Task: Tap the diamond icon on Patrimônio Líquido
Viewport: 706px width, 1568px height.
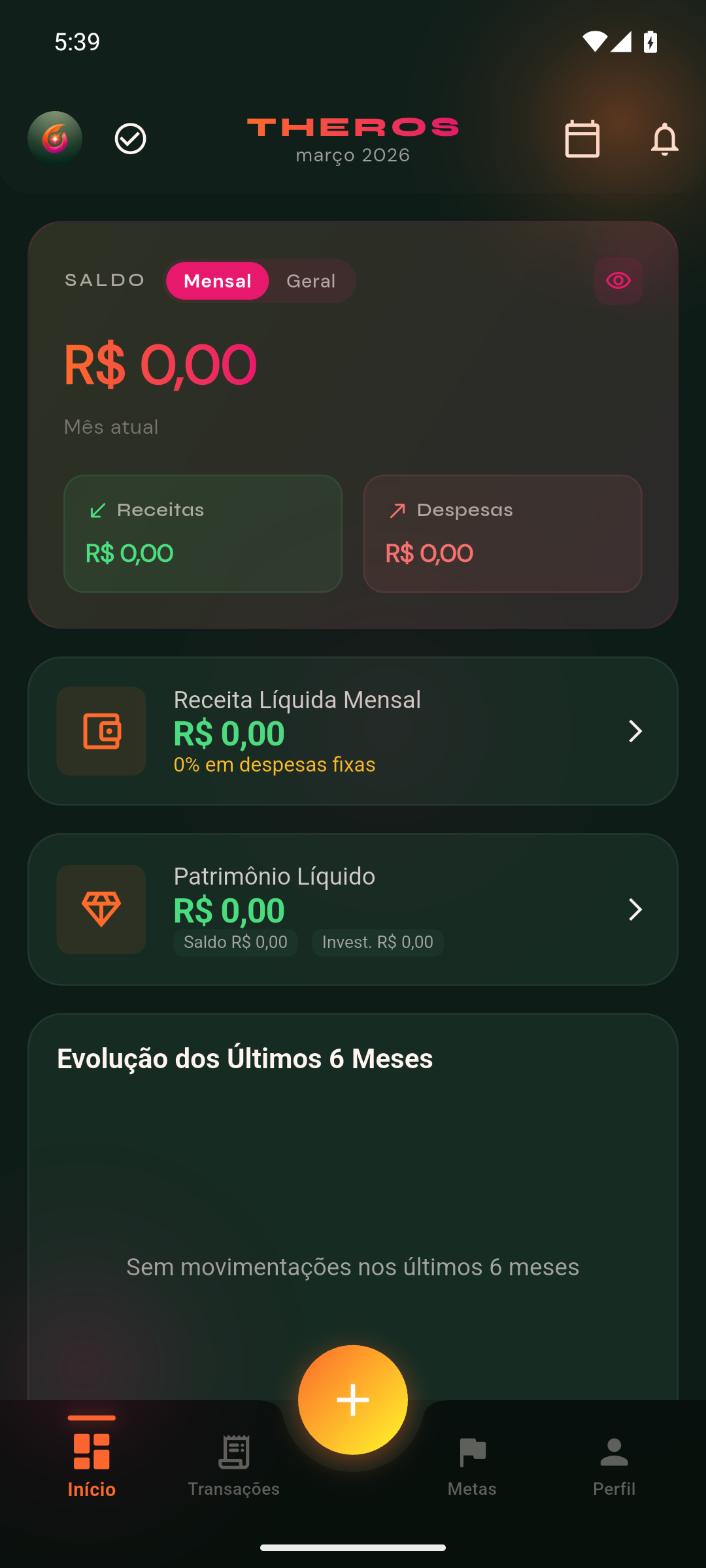Action: click(x=101, y=909)
